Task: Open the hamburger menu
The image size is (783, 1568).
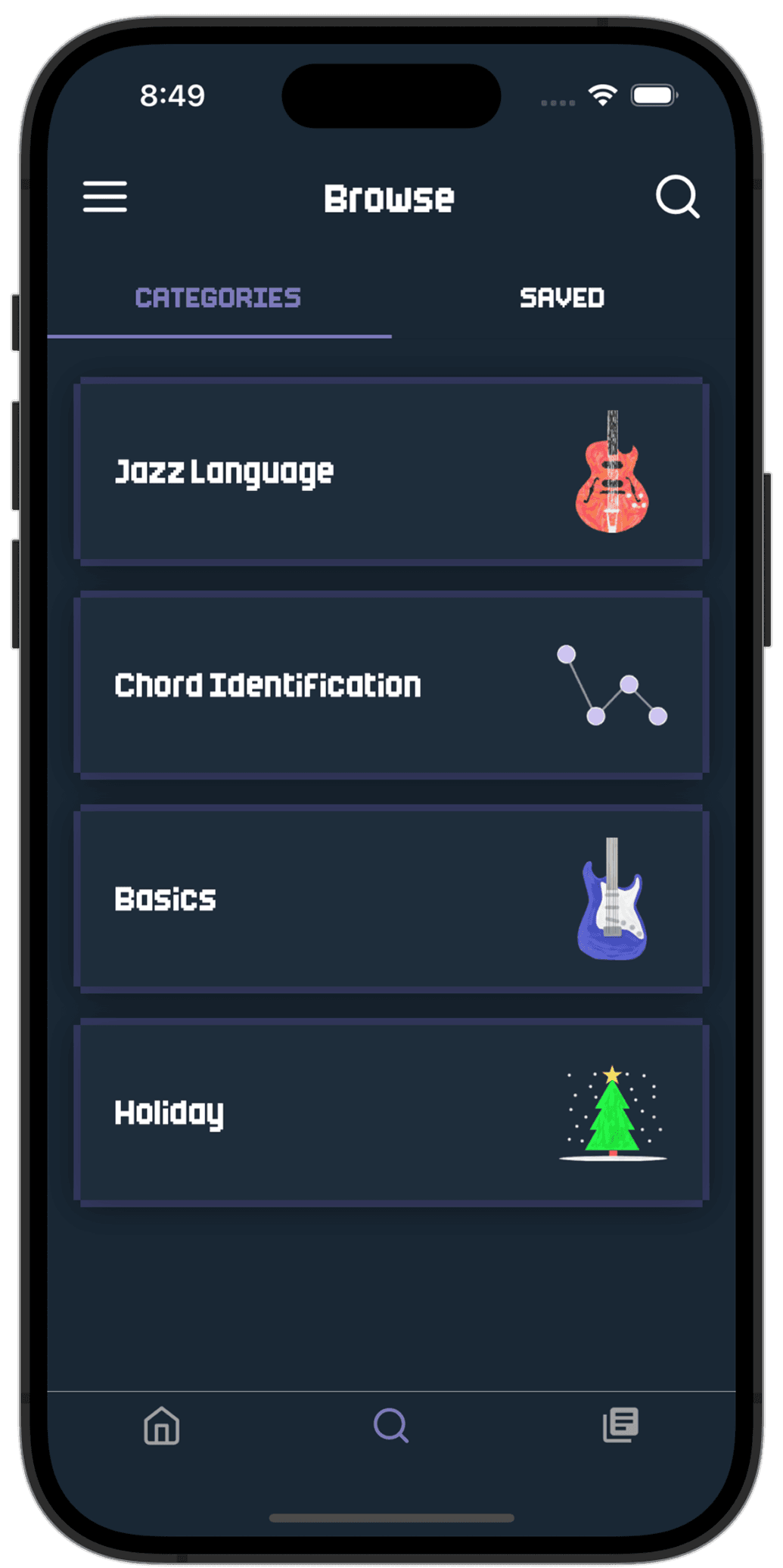Action: (x=105, y=197)
